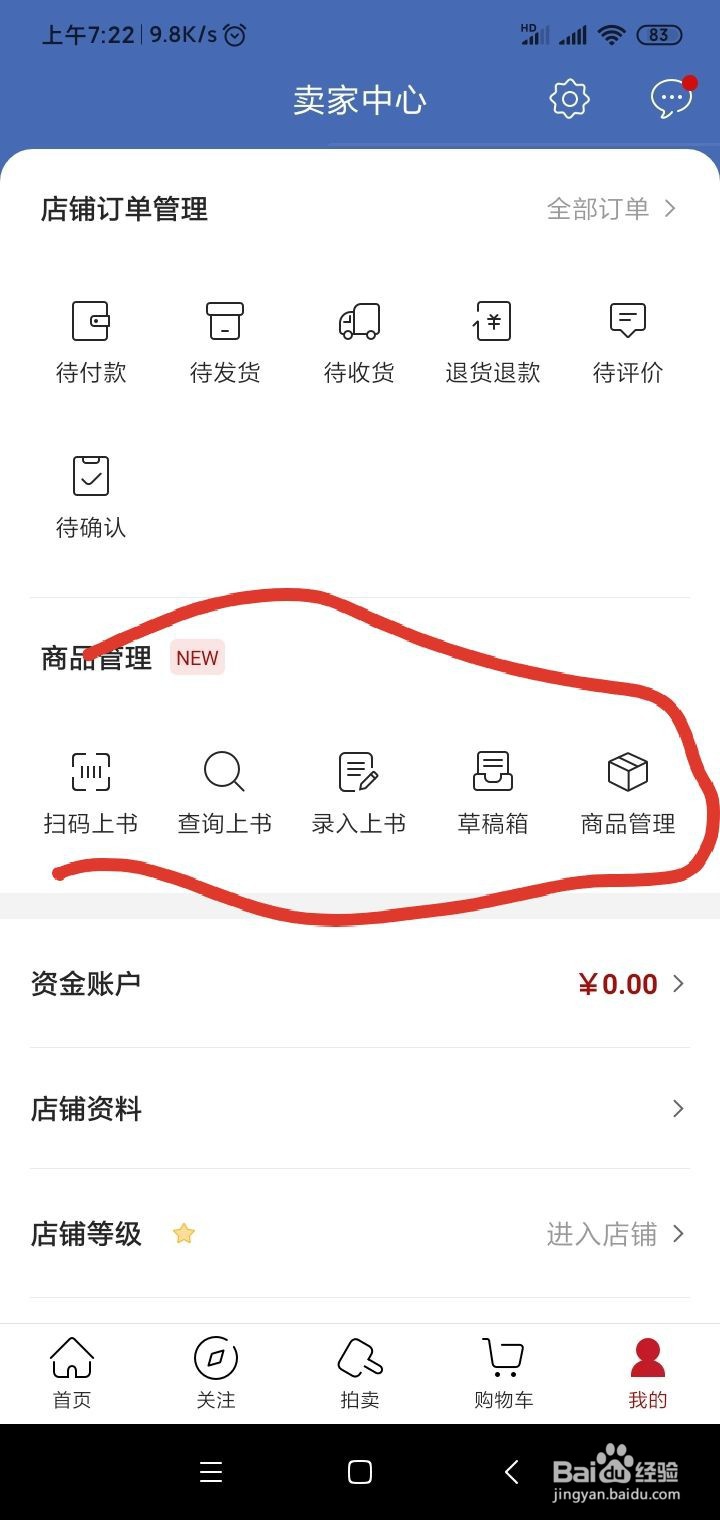Tap 录入上书 manual entry
This screenshot has width=720, height=1520.
(x=359, y=794)
